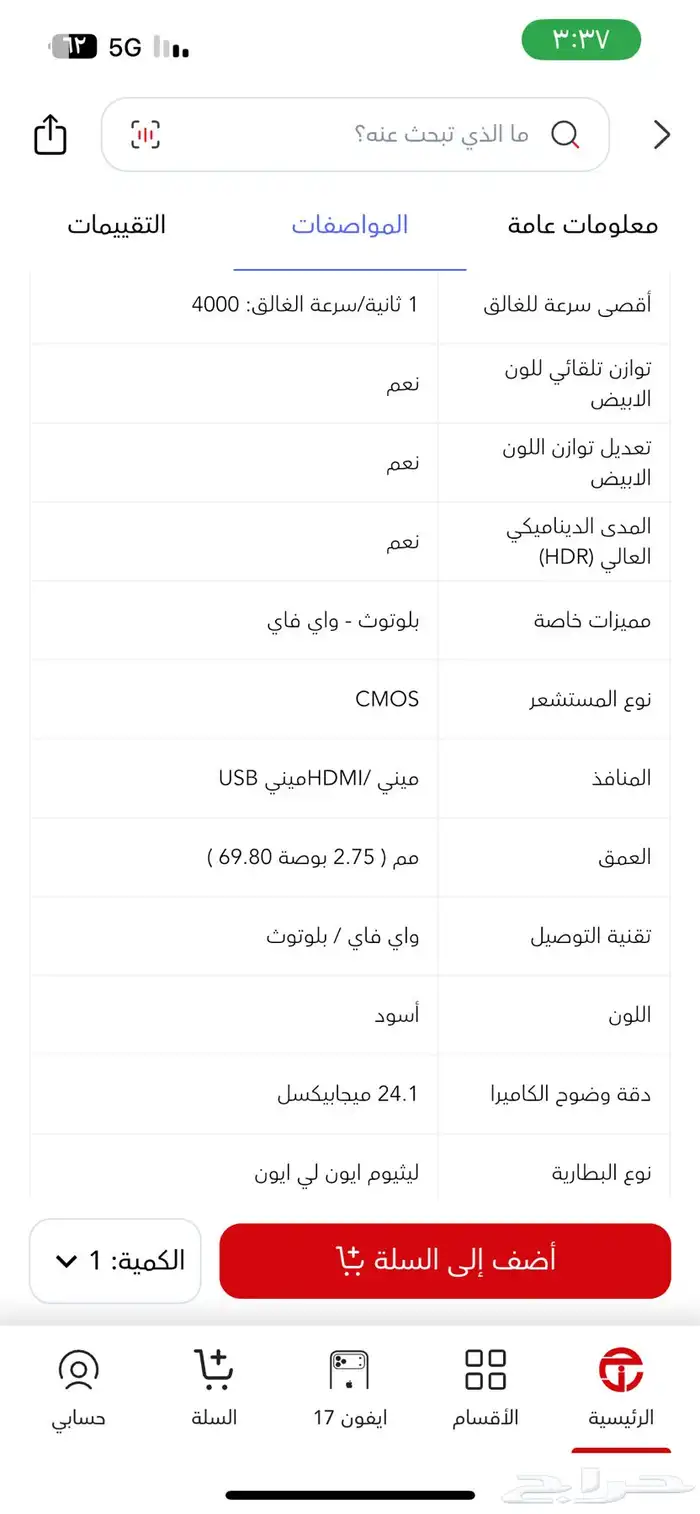This screenshot has width=700, height=1514.
Task: Switch to the التقييمات tab
Action: point(117,225)
